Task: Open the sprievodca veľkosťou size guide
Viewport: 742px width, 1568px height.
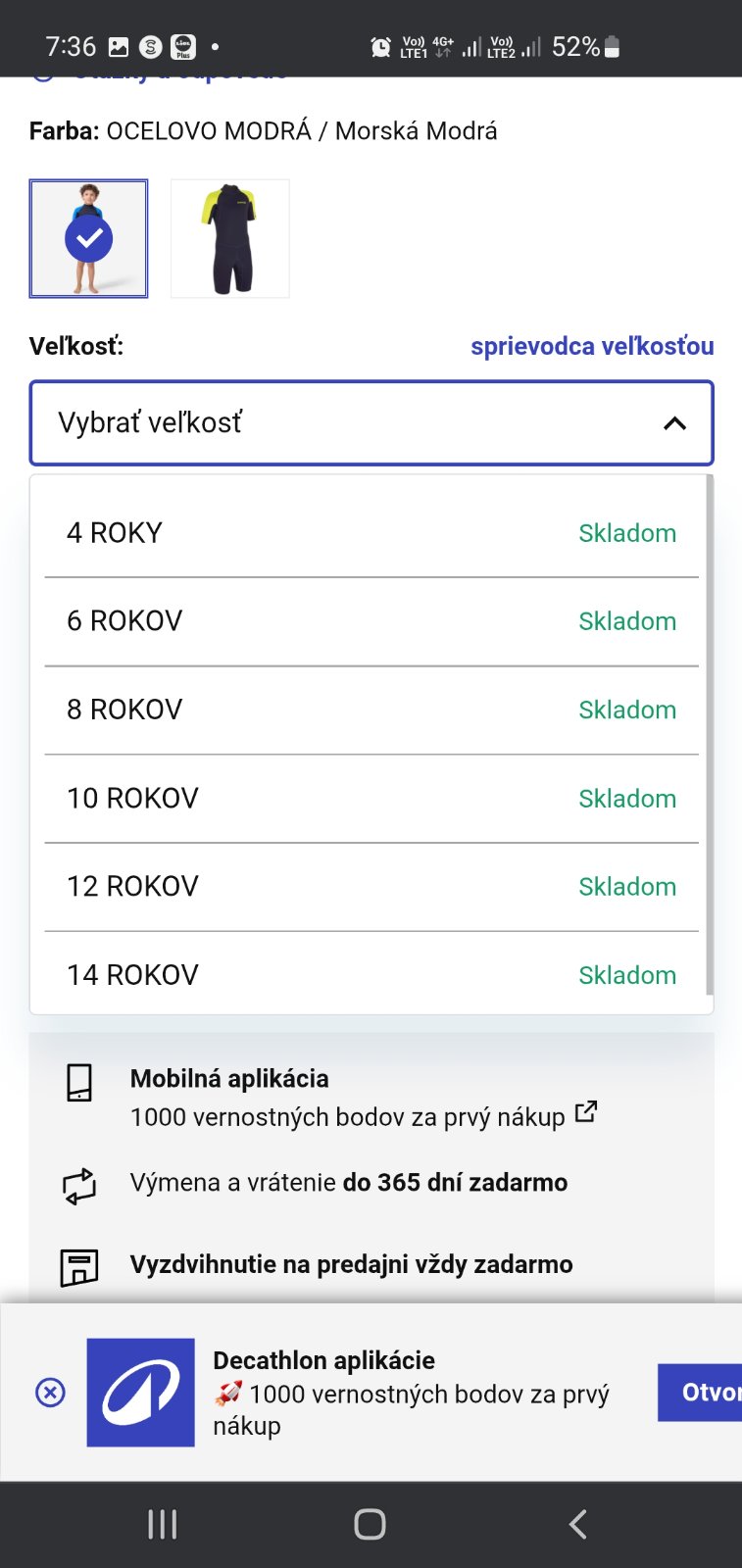Action: coord(591,346)
